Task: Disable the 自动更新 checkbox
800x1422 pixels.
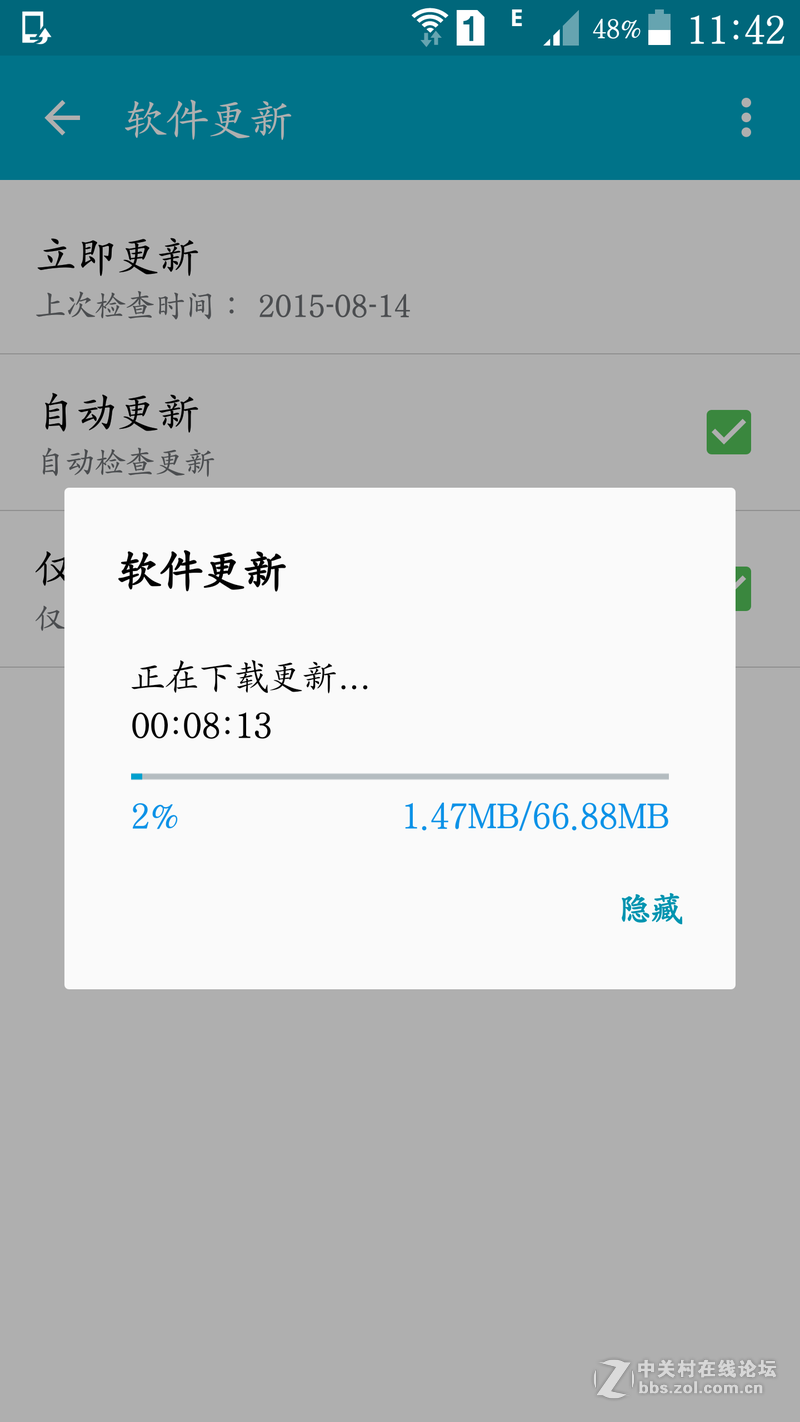Action: (x=728, y=431)
